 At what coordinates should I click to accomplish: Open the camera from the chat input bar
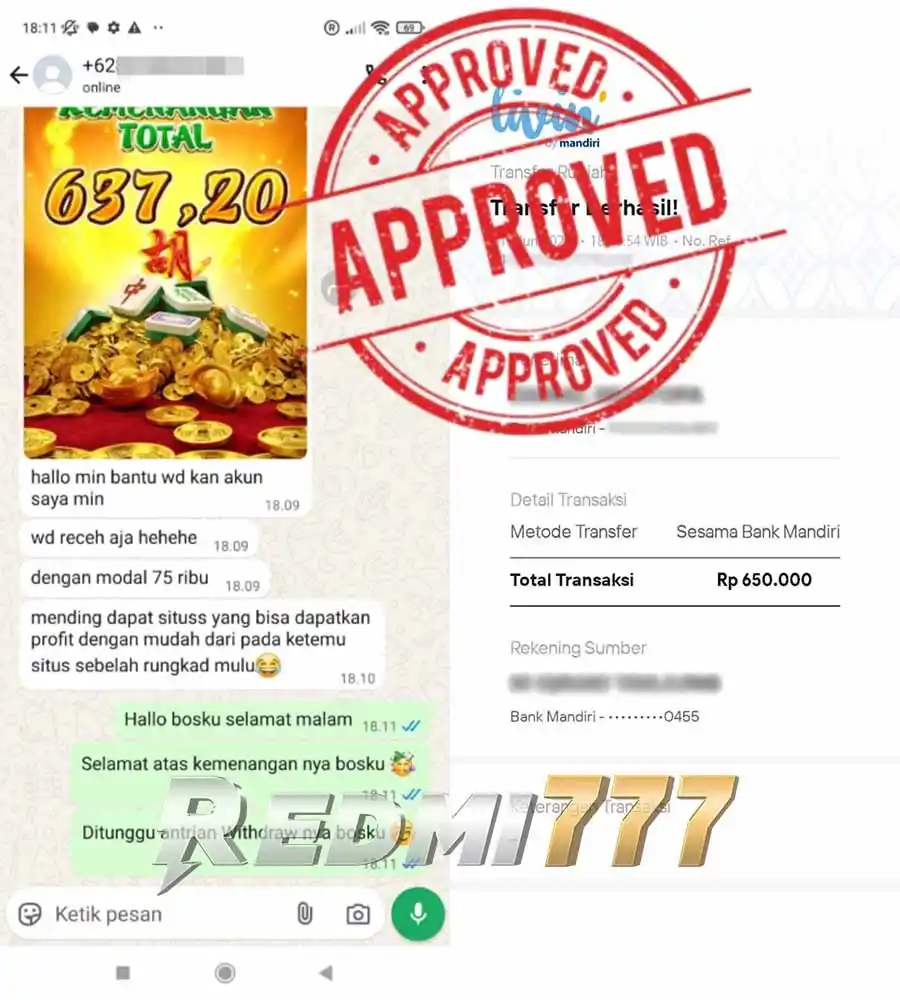click(357, 913)
